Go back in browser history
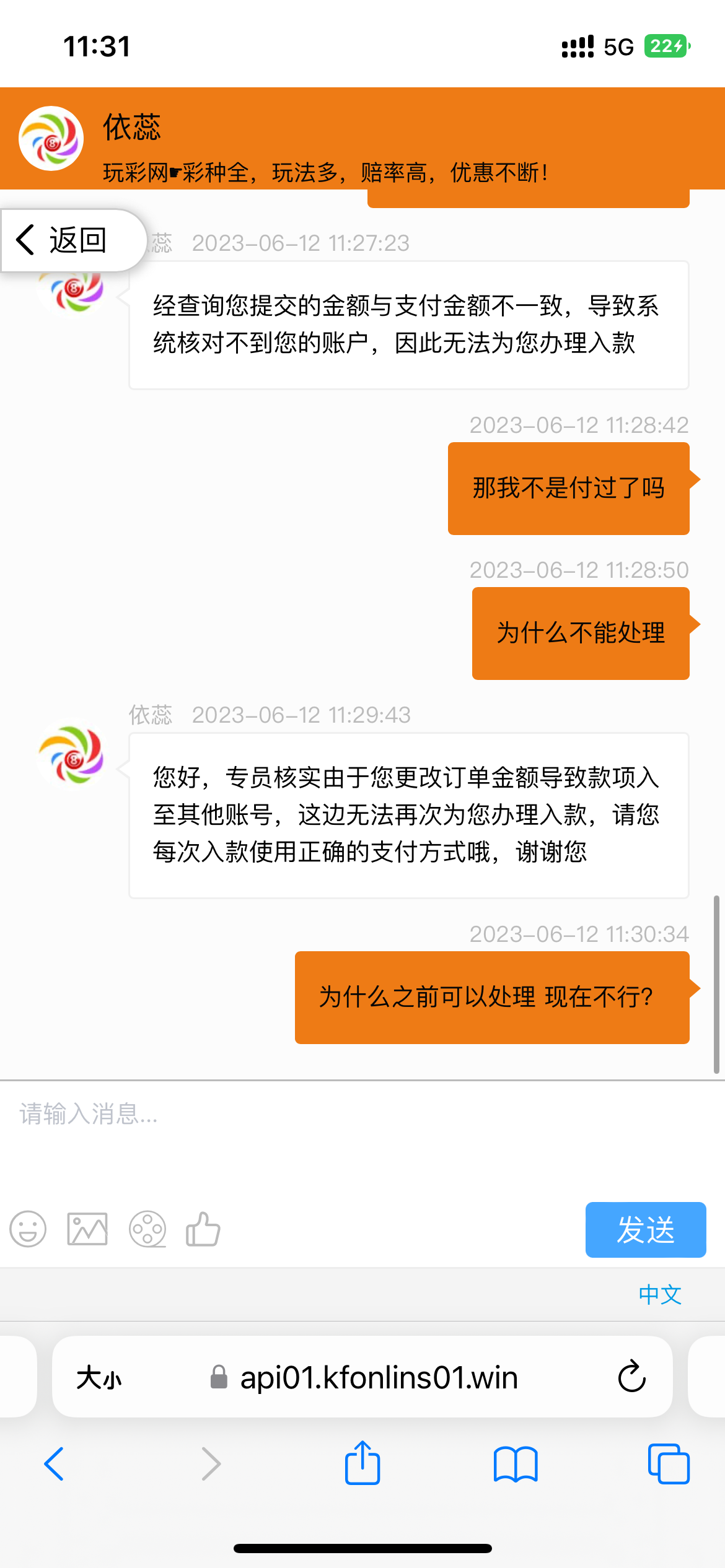Image resolution: width=725 pixels, height=1568 pixels. point(54,1464)
